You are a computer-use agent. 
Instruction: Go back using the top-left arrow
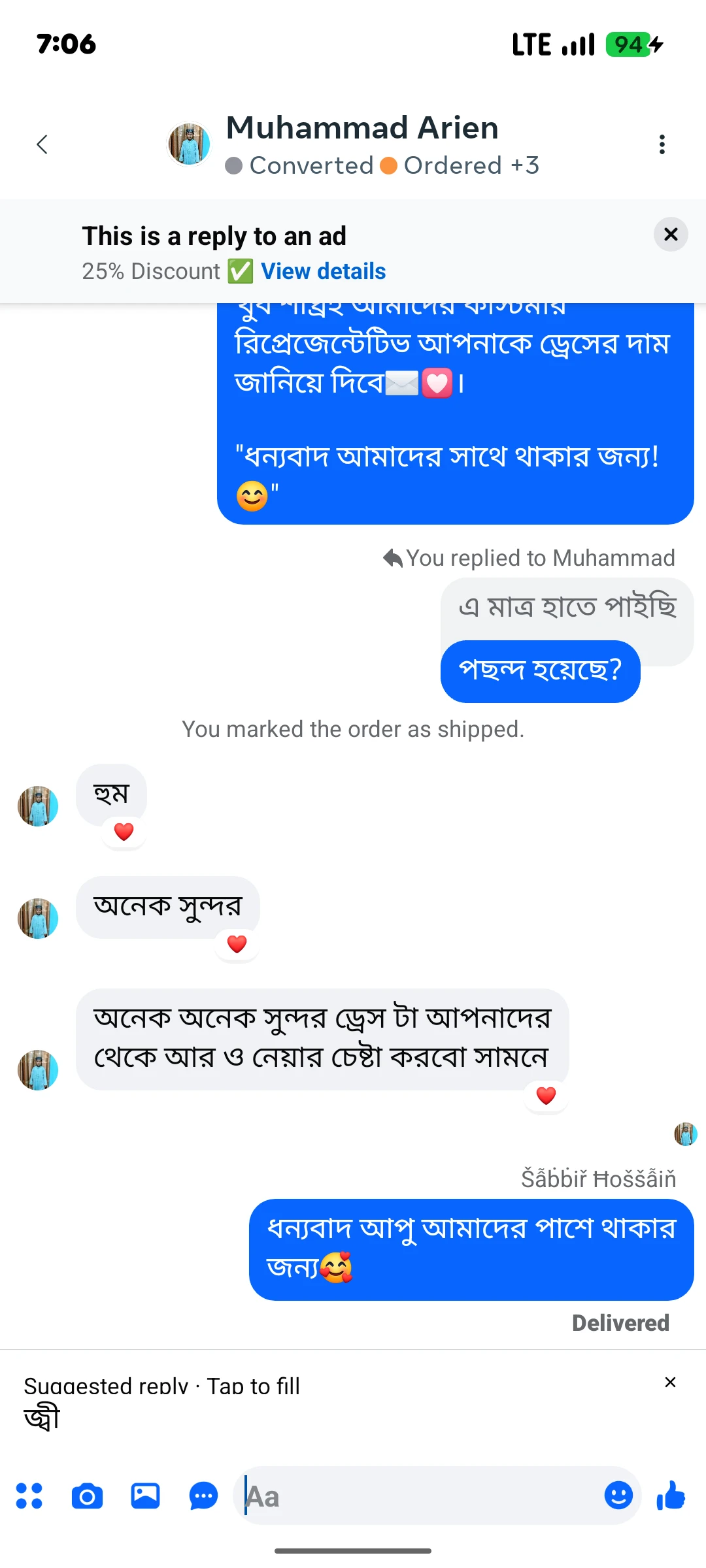[42, 144]
